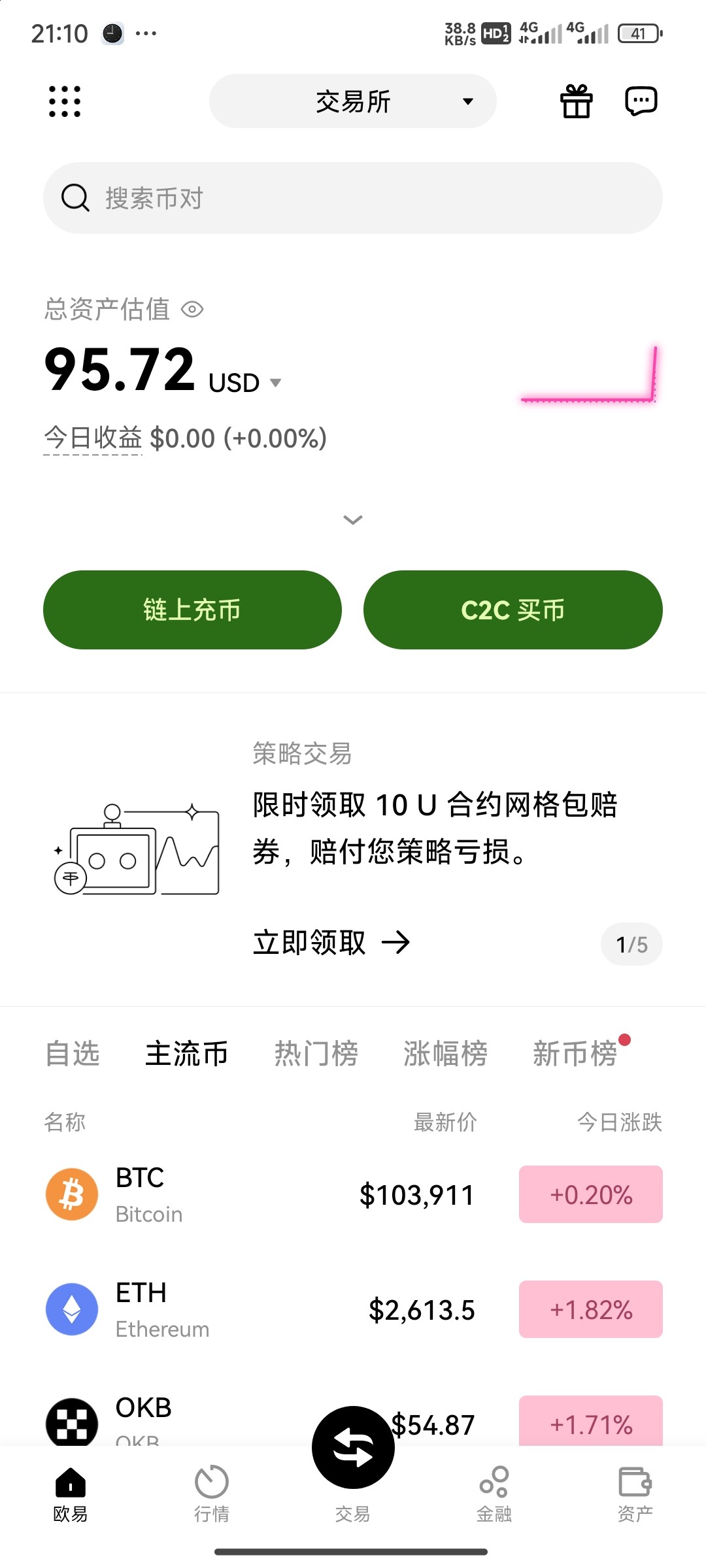Claim the coupon via 立即领取

[331, 943]
